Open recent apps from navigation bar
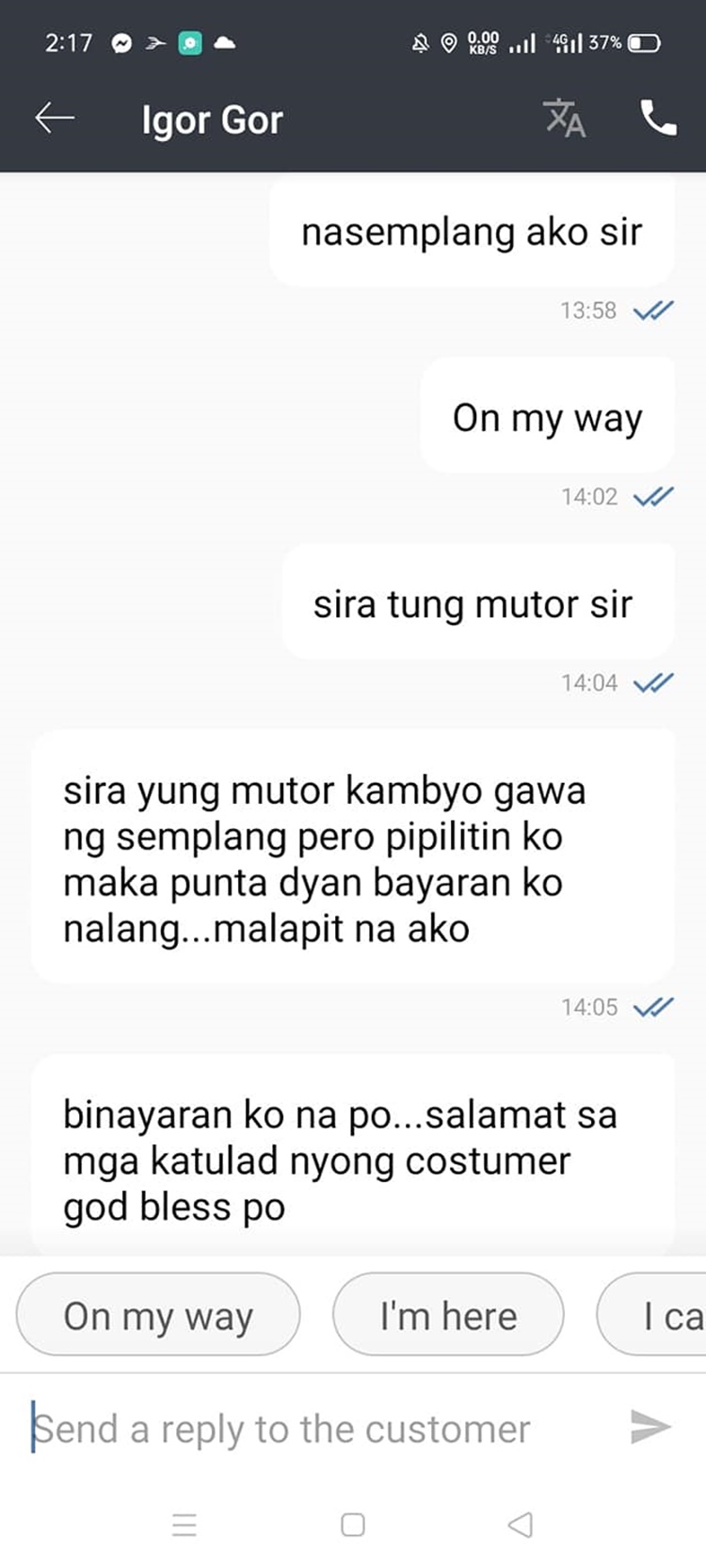 click(x=185, y=1524)
